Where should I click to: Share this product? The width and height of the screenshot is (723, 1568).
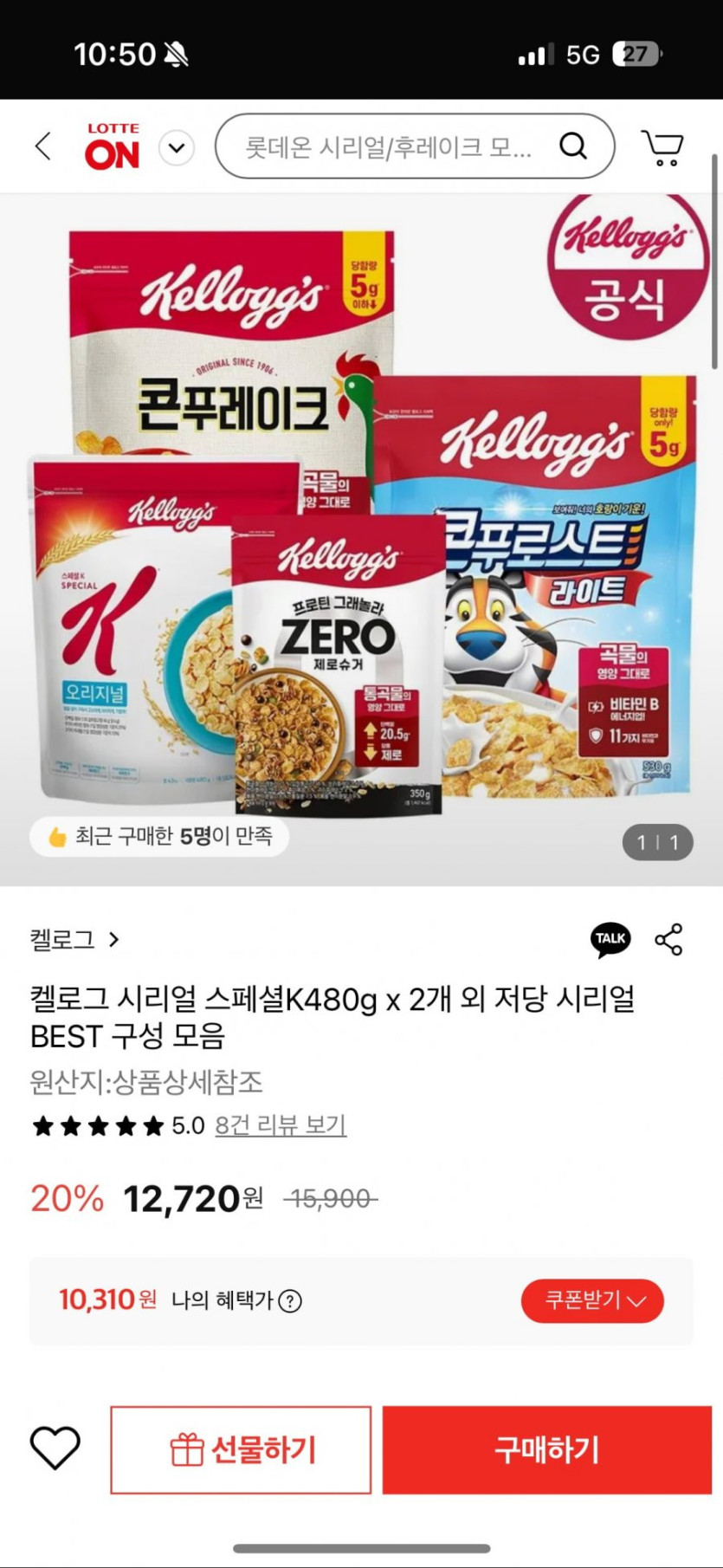(668, 939)
